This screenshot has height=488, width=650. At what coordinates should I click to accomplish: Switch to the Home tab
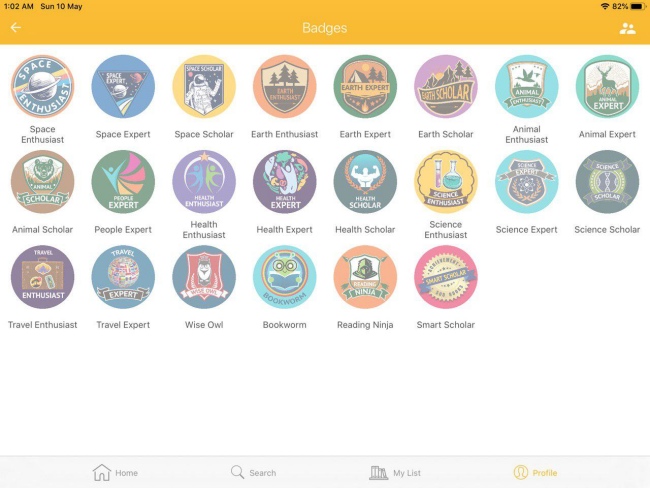click(x=115, y=472)
